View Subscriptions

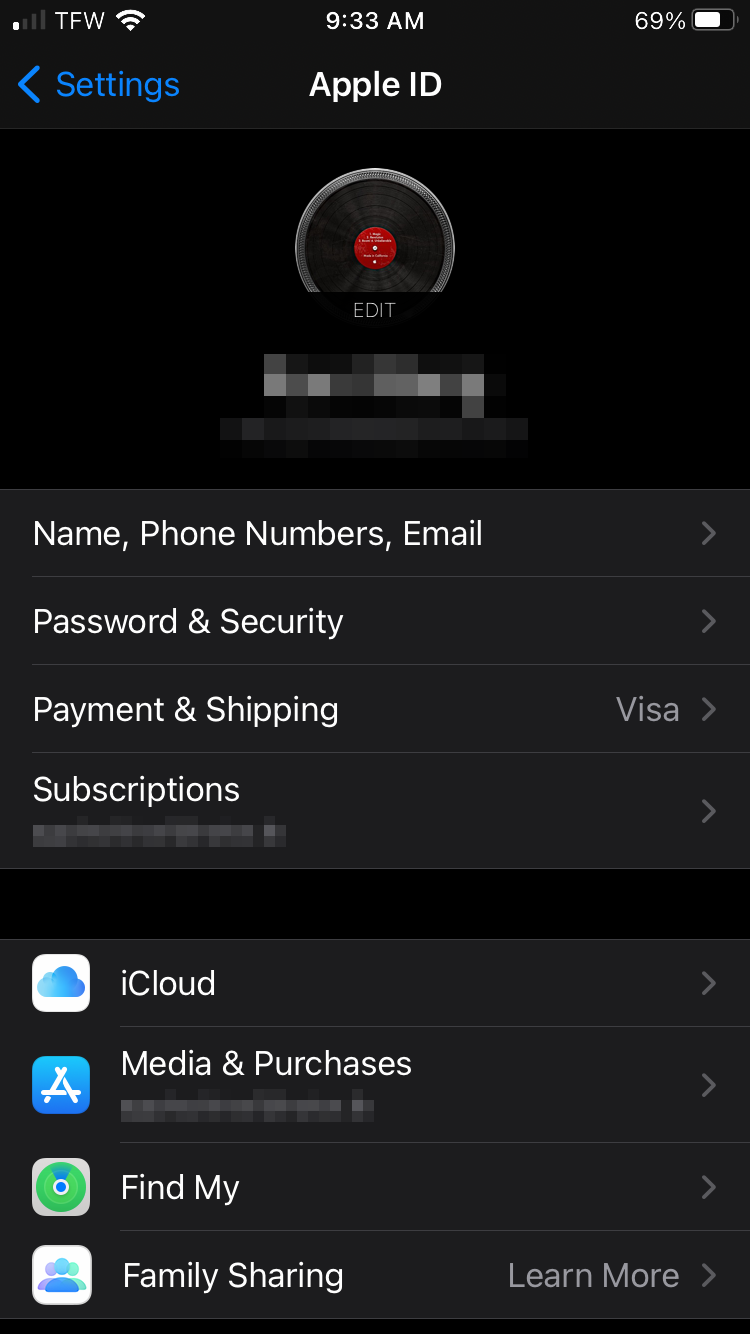click(375, 809)
